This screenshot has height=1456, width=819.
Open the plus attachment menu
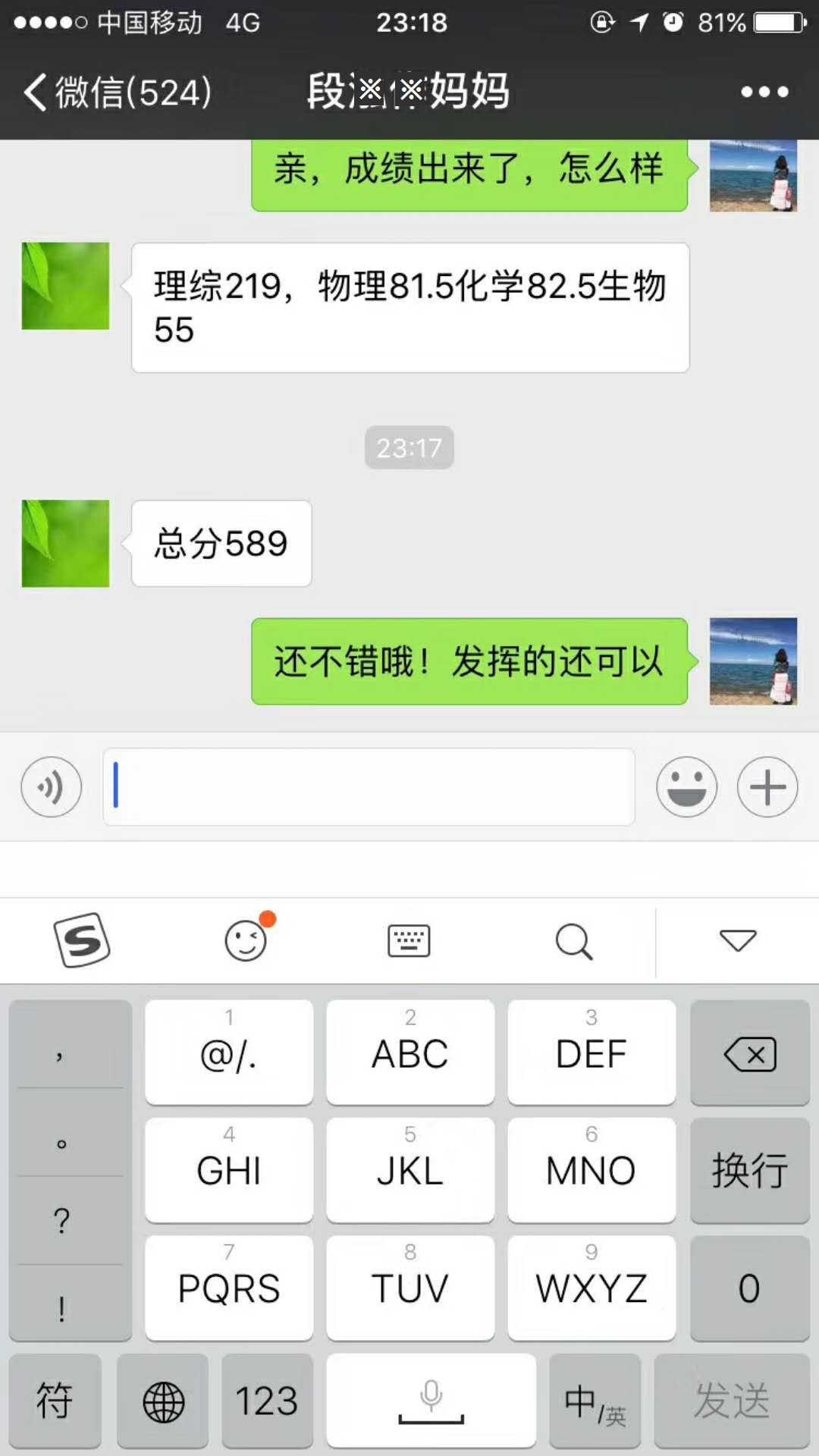point(767,787)
